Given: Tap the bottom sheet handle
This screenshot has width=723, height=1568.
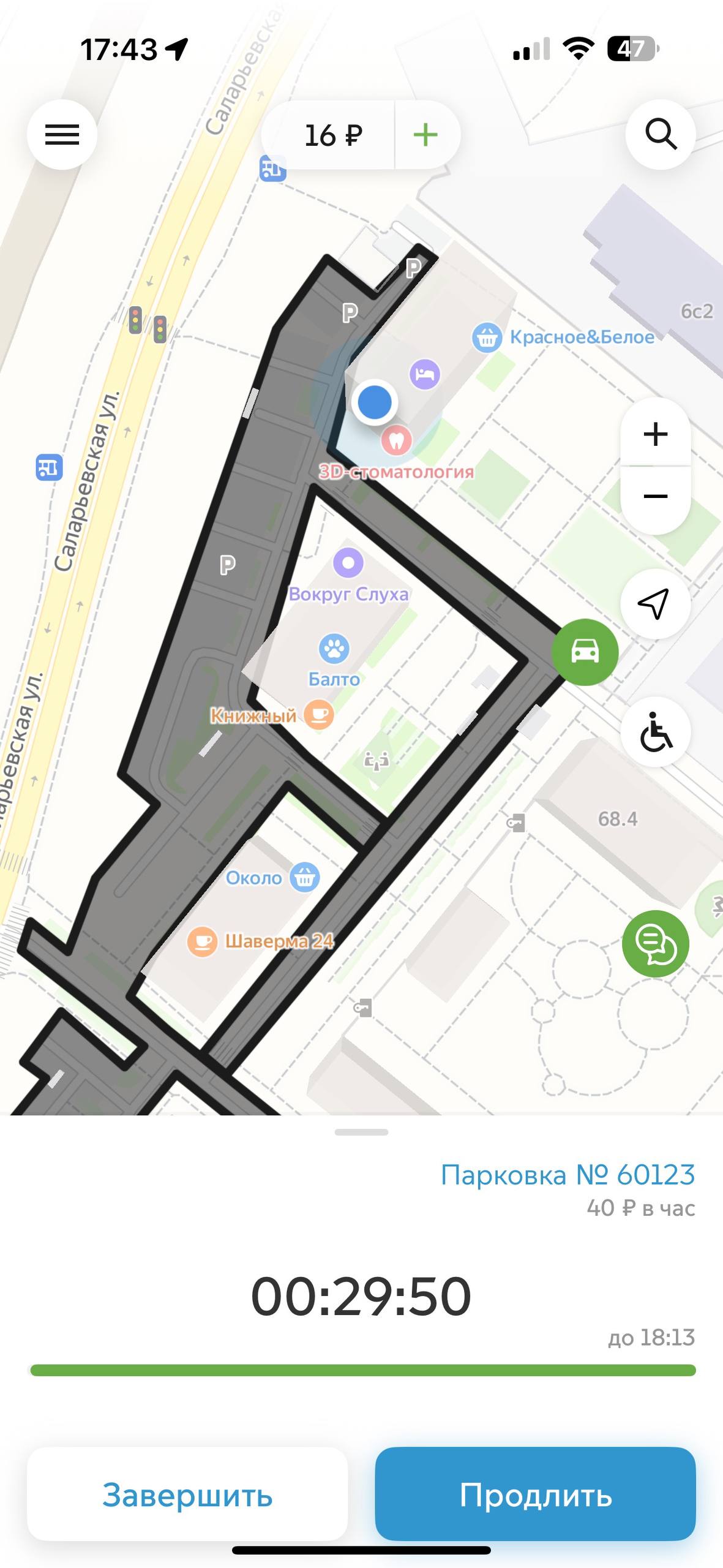Looking at the screenshot, I should (361, 1132).
